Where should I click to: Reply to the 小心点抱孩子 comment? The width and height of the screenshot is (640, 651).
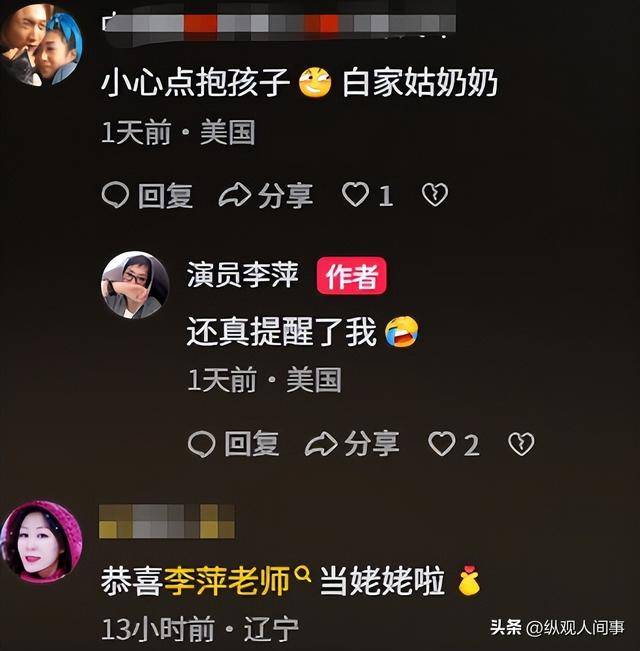[x=148, y=195]
